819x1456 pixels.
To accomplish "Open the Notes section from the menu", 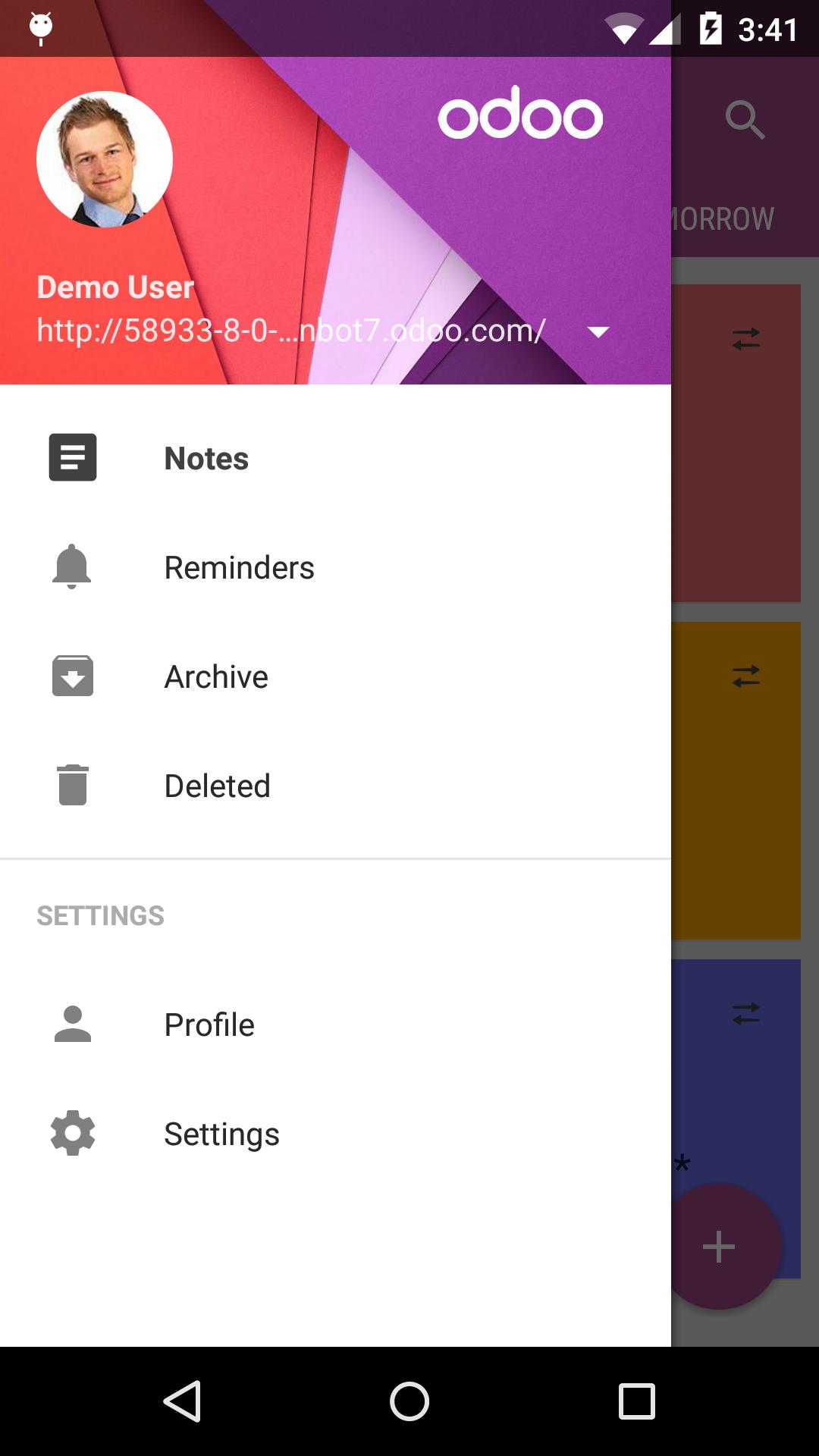I will coord(206,457).
